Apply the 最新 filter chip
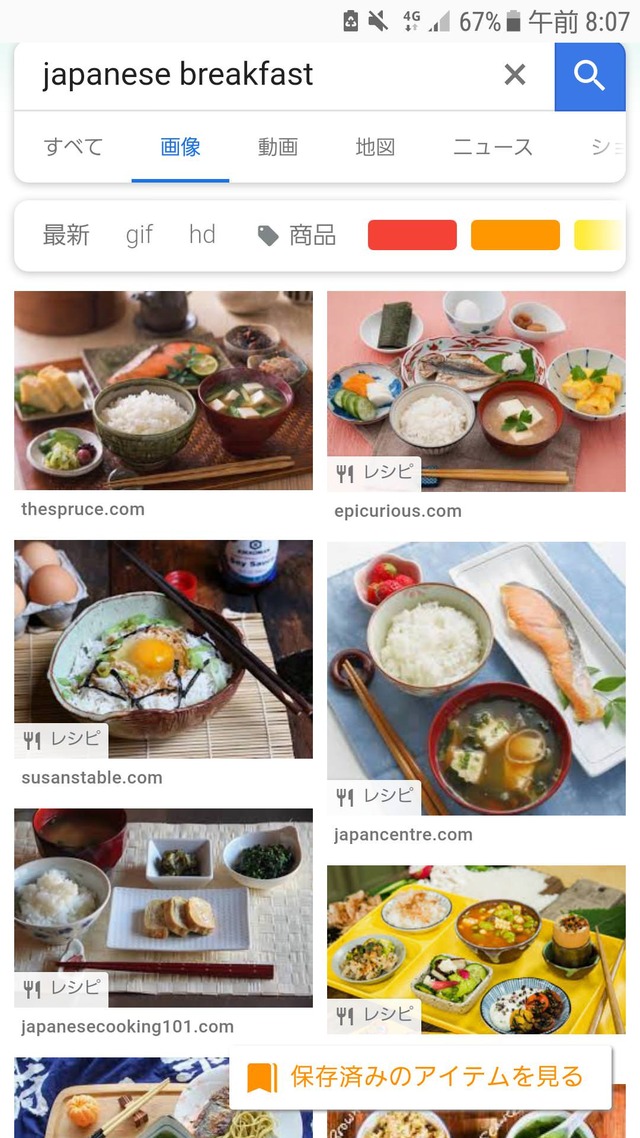The height and width of the screenshot is (1138, 640). pyautogui.click(x=66, y=235)
